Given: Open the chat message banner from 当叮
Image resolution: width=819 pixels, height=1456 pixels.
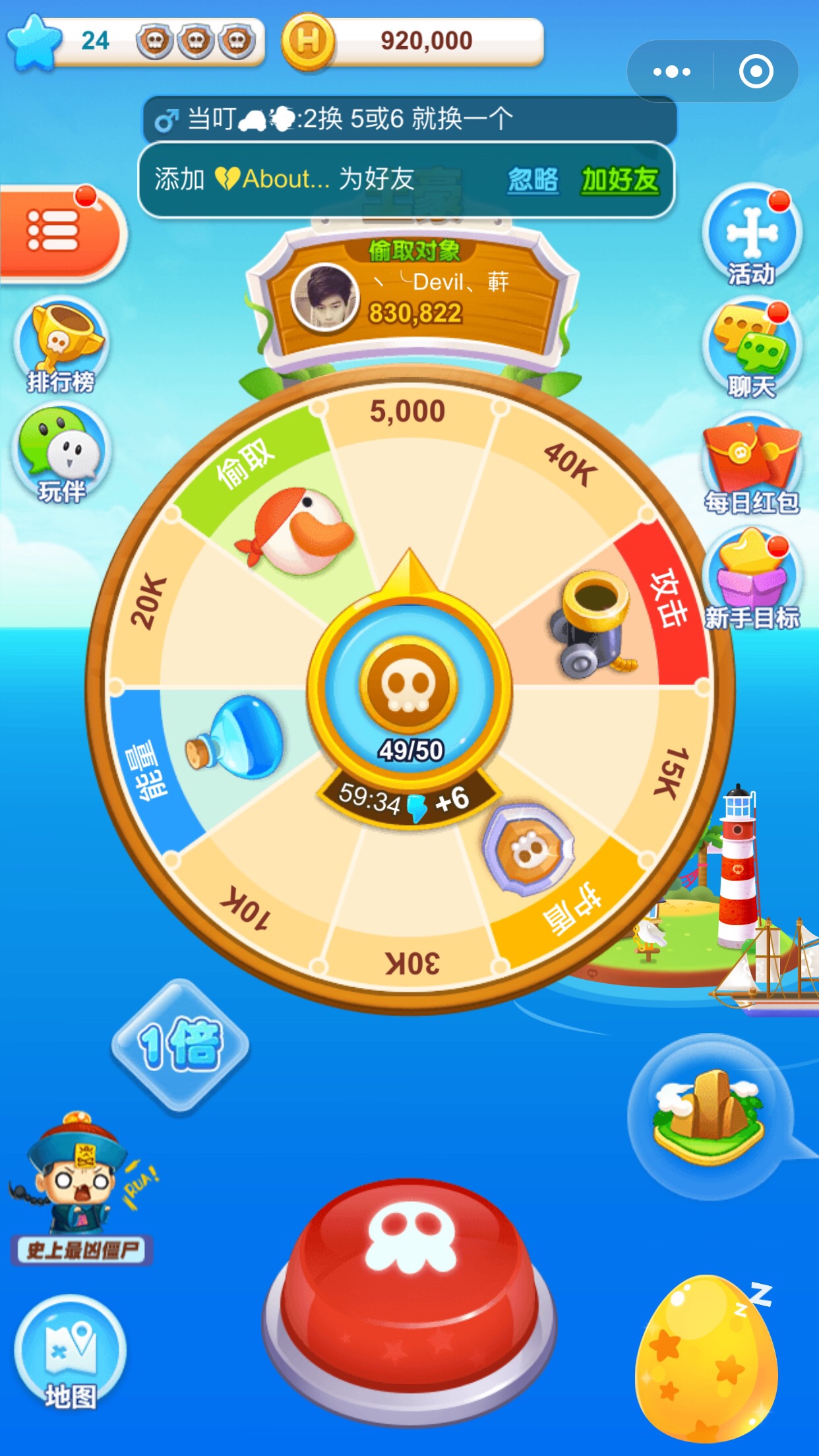Looking at the screenshot, I should (x=409, y=119).
